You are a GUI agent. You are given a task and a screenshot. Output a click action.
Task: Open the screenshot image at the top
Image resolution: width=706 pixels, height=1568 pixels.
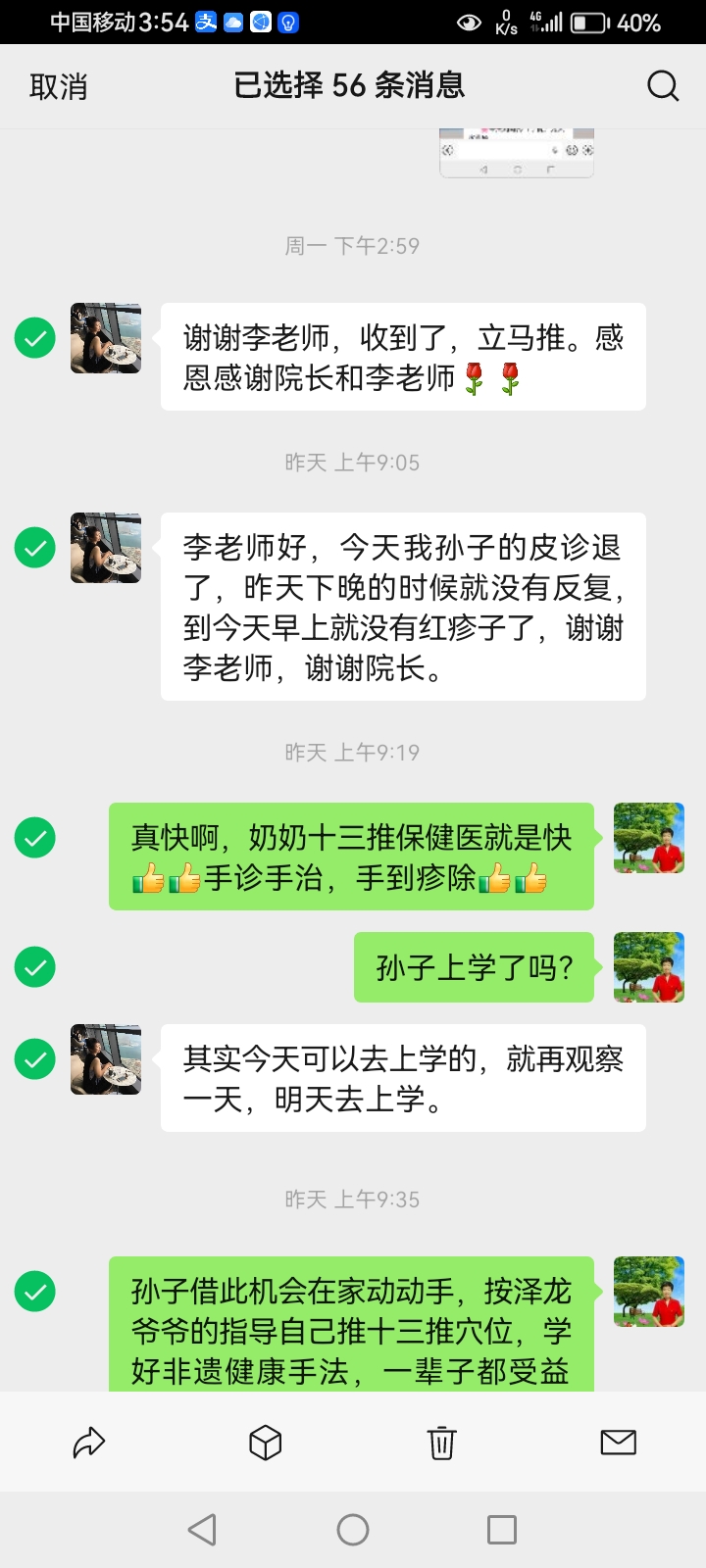(x=517, y=153)
